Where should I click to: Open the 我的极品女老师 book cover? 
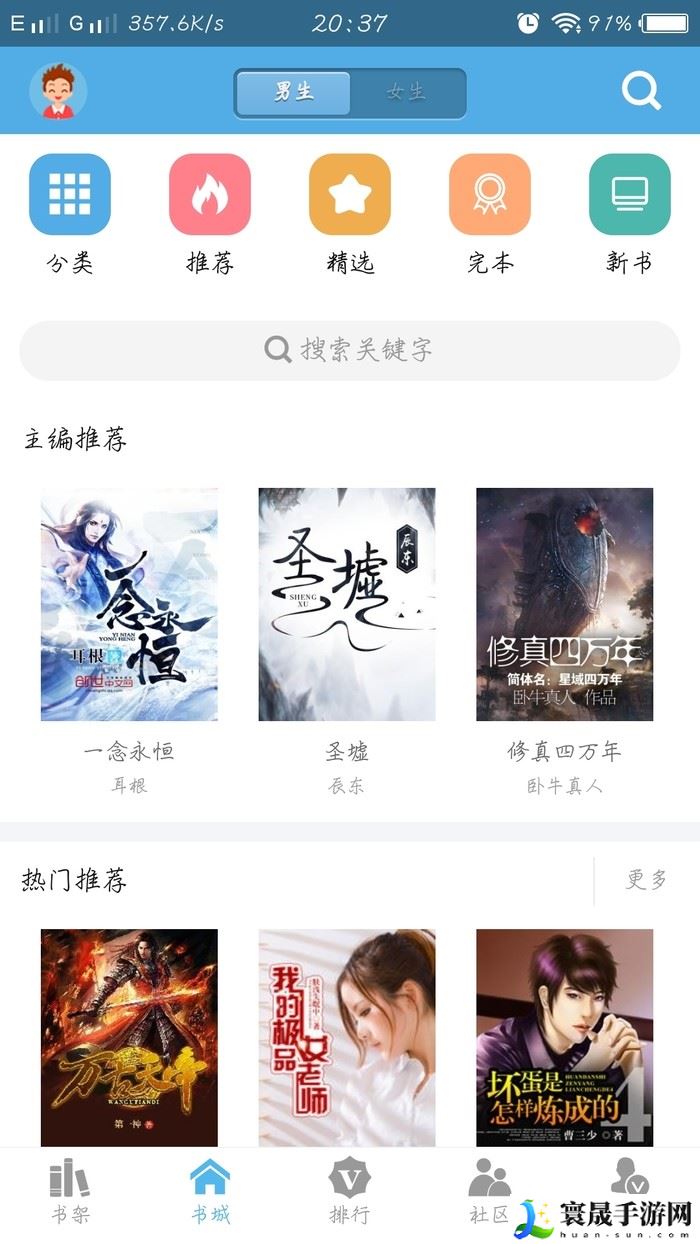click(347, 1036)
